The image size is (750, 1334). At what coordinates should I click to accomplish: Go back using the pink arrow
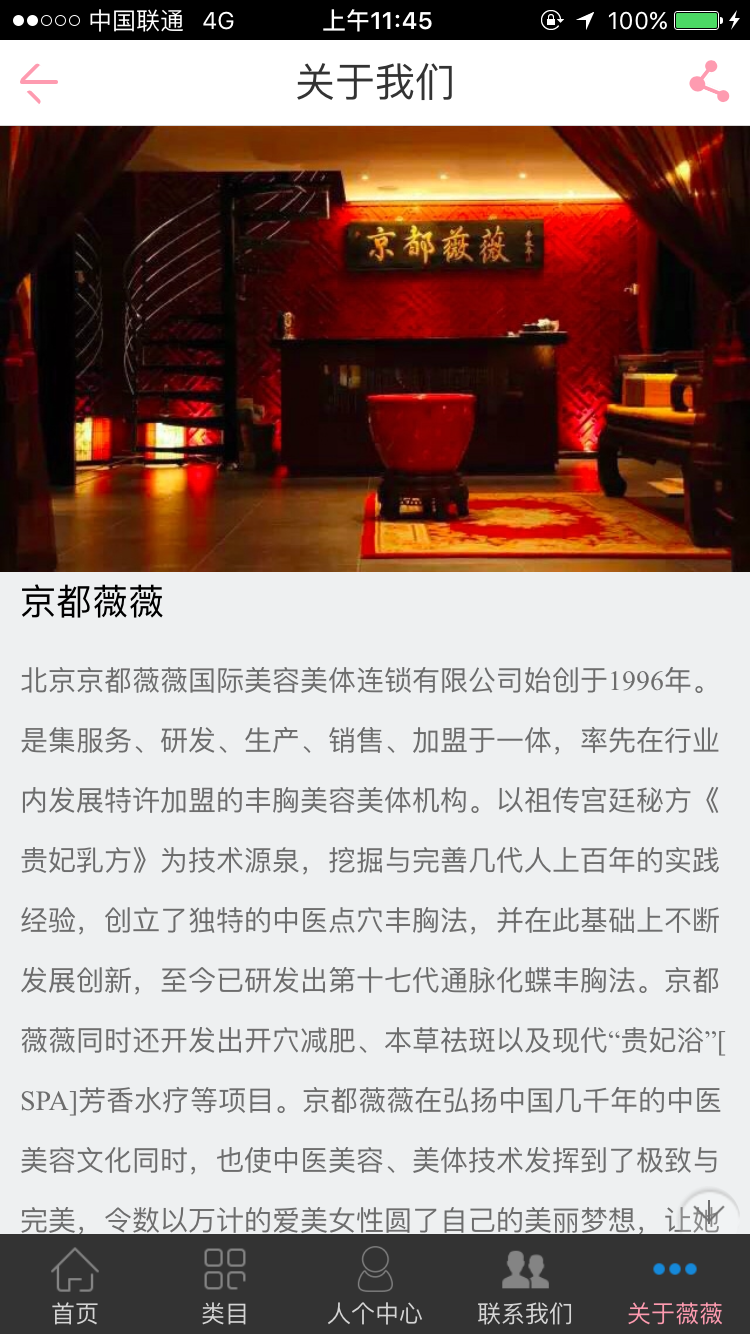(39, 83)
